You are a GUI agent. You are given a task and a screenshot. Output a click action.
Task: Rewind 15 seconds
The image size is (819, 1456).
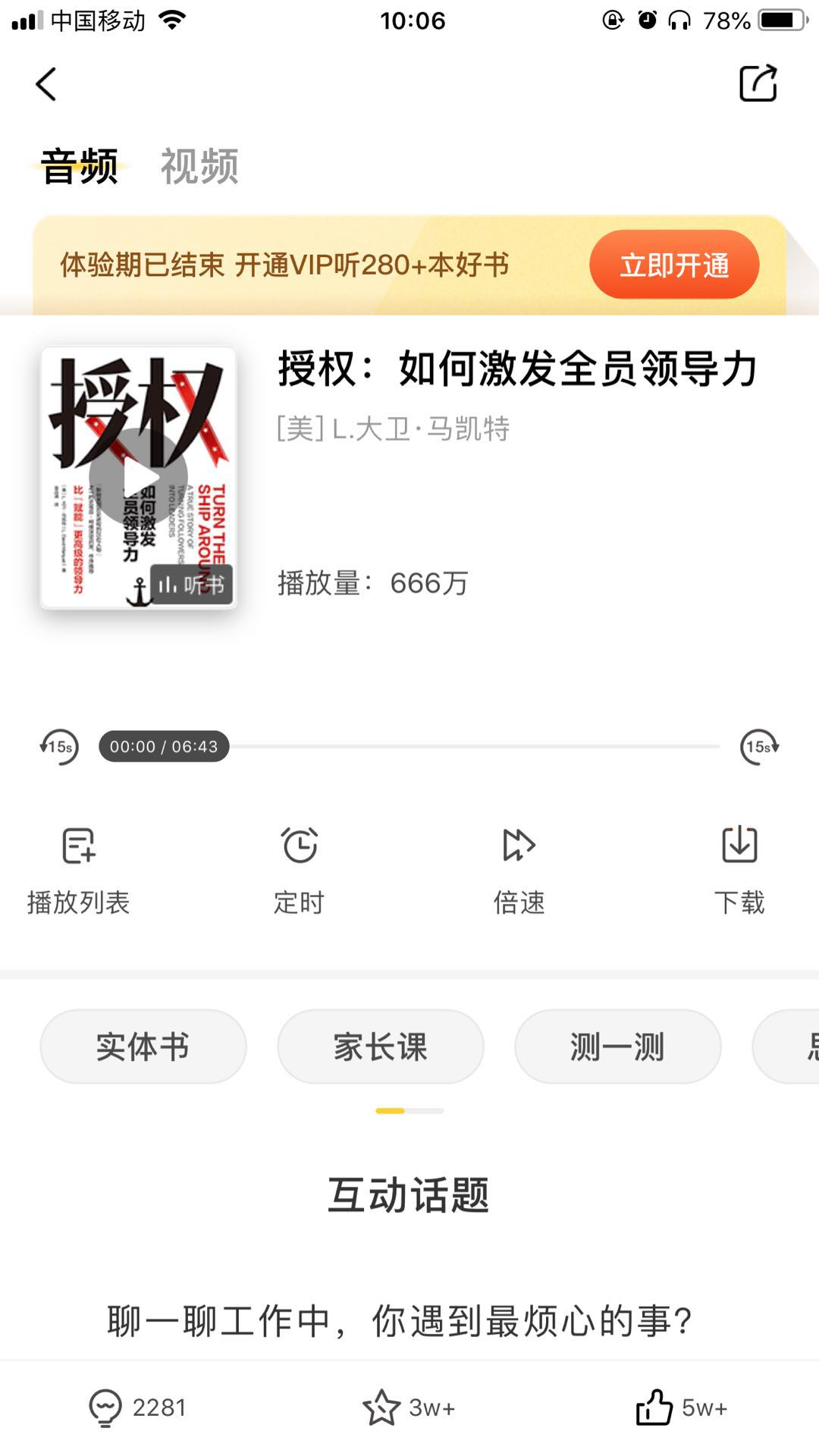[x=59, y=747]
